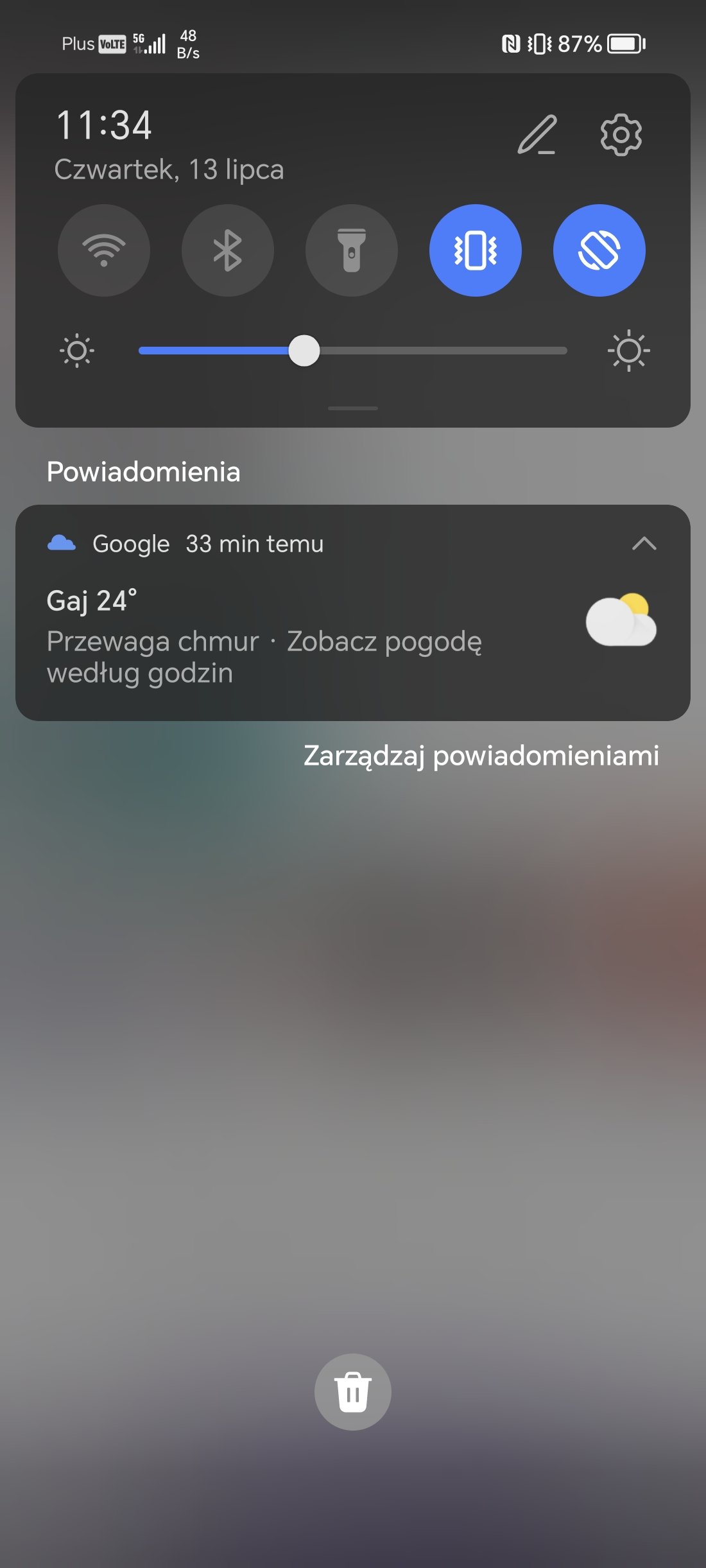The width and height of the screenshot is (706, 1568).
Task: Collapse the Google weather notification
Action: [x=644, y=544]
